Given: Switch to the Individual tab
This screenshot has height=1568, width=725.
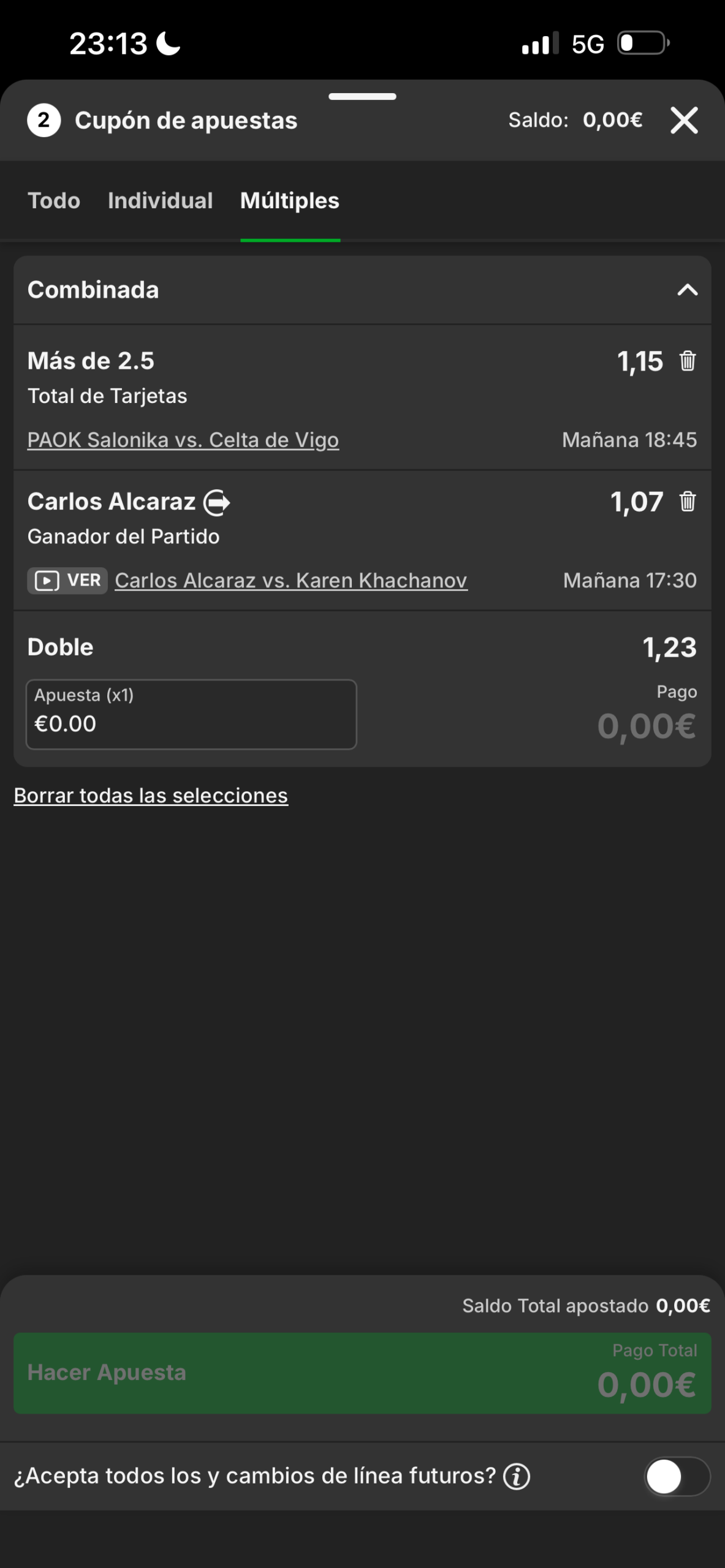Looking at the screenshot, I should 160,201.
